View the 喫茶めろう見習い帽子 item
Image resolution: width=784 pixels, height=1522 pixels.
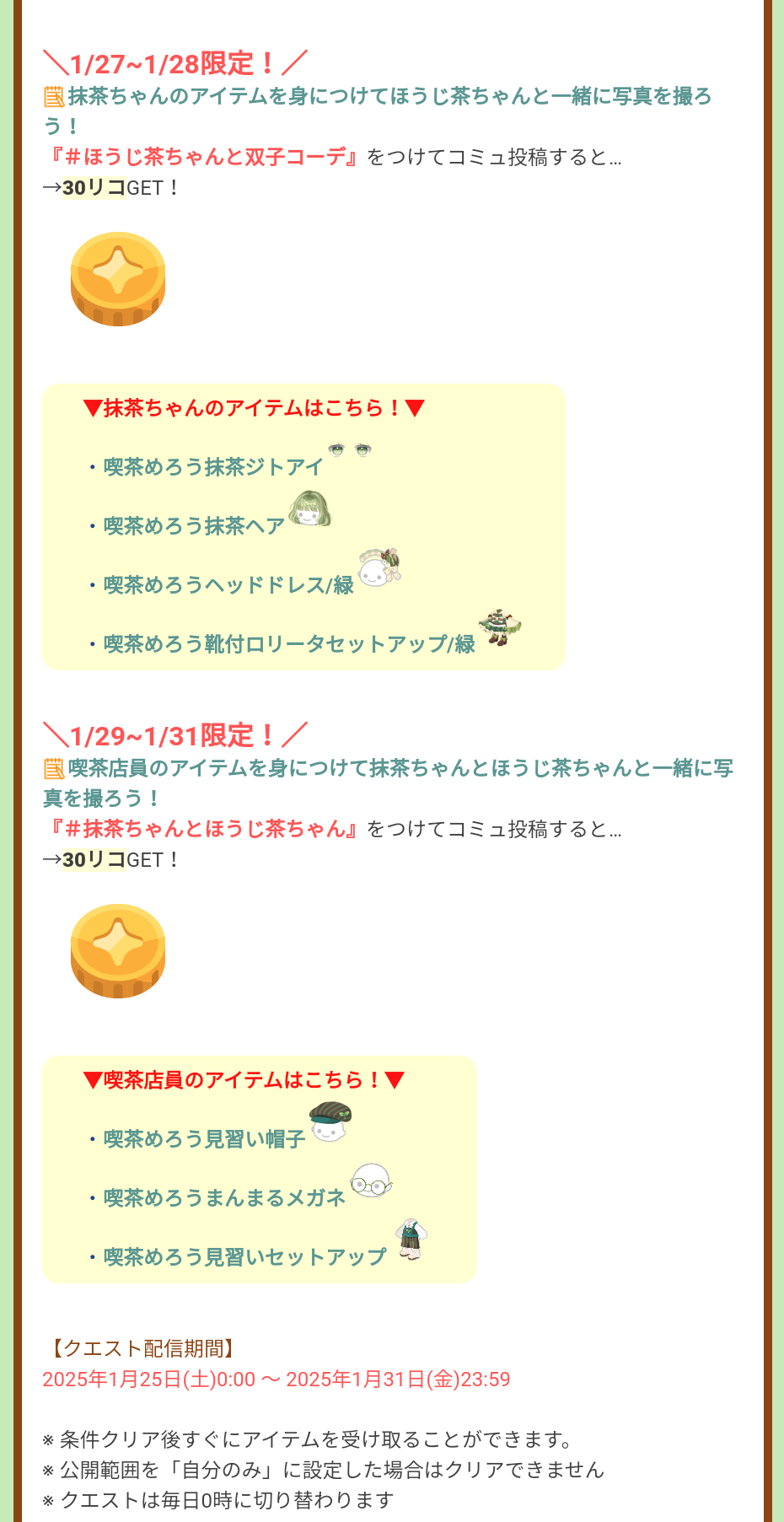[204, 1138]
